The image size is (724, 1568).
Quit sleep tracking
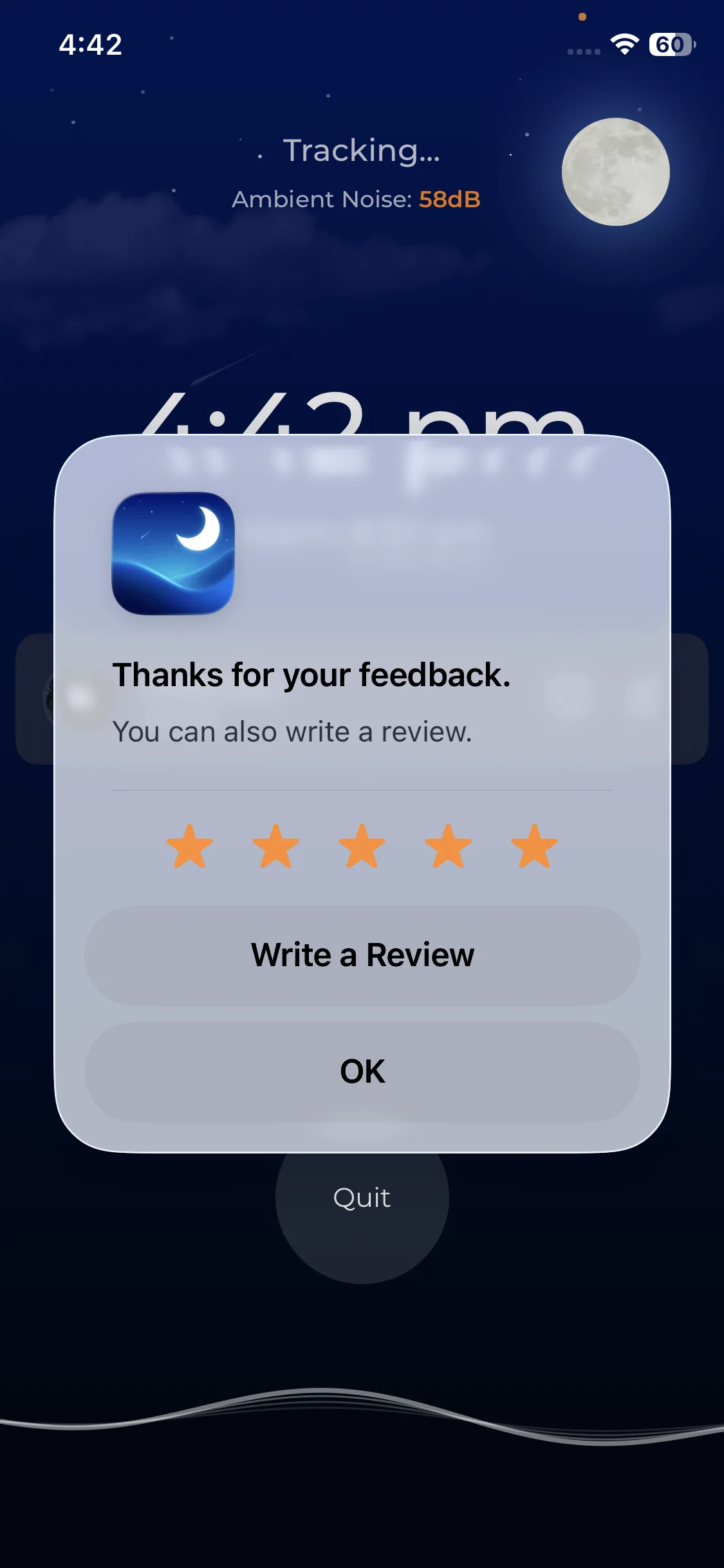click(x=362, y=1210)
